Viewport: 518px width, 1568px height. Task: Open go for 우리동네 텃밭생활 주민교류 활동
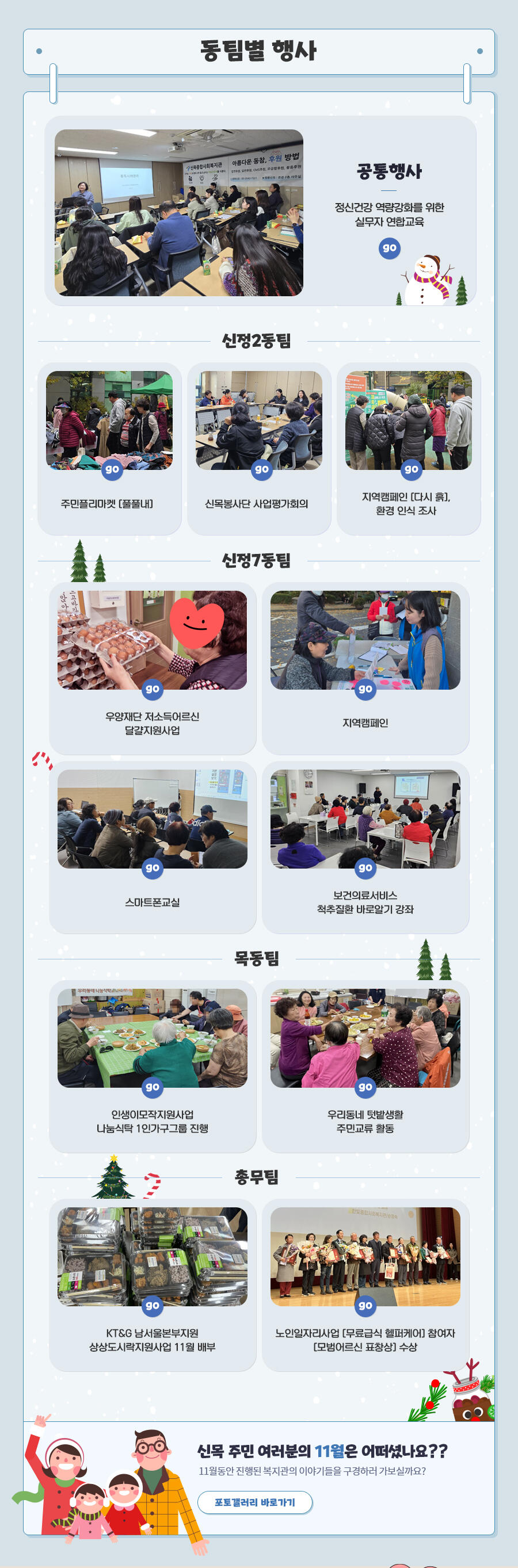[365, 1087]
